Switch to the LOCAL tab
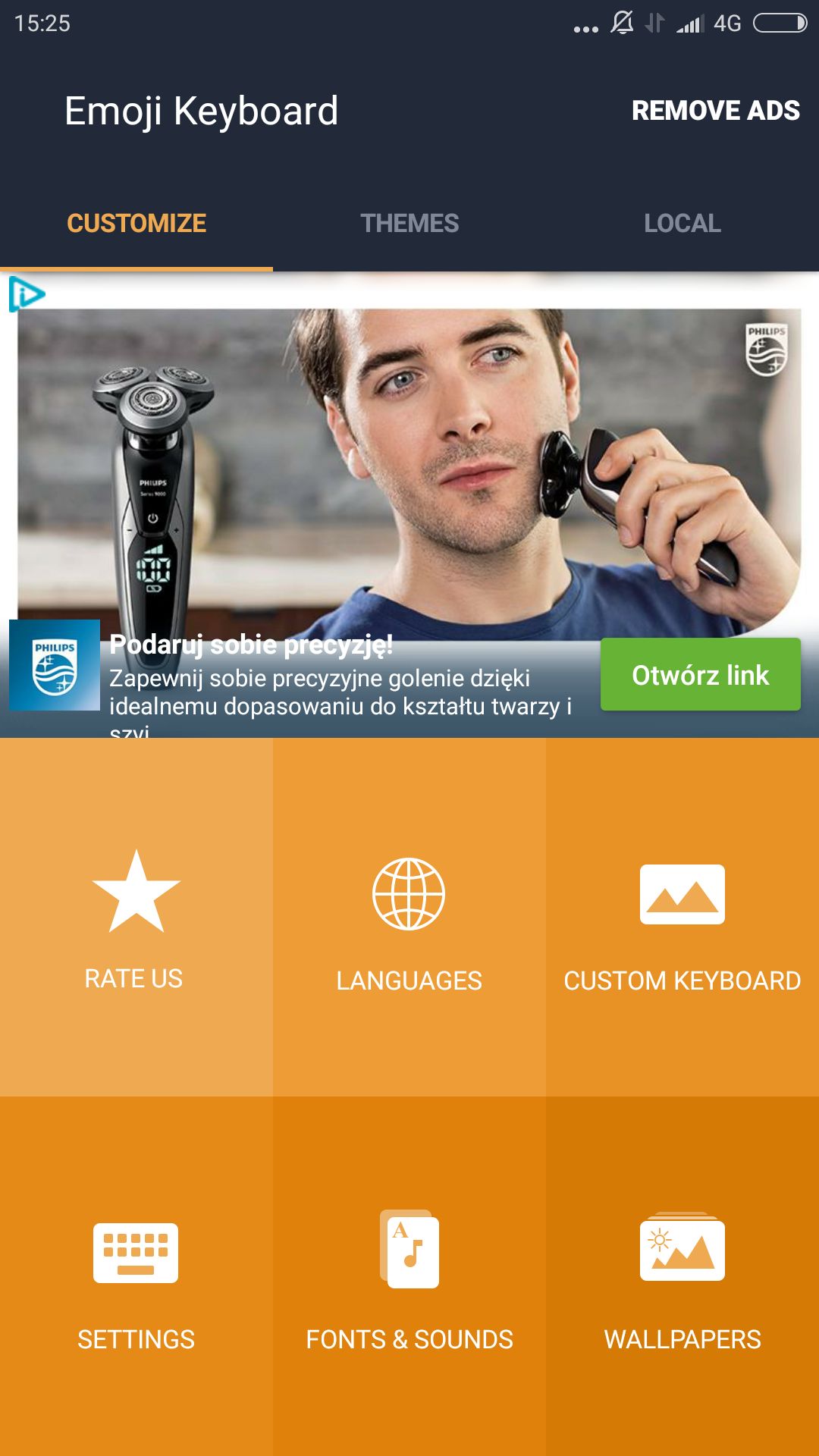Screen dimensions: 819x1456 (682, 223)
